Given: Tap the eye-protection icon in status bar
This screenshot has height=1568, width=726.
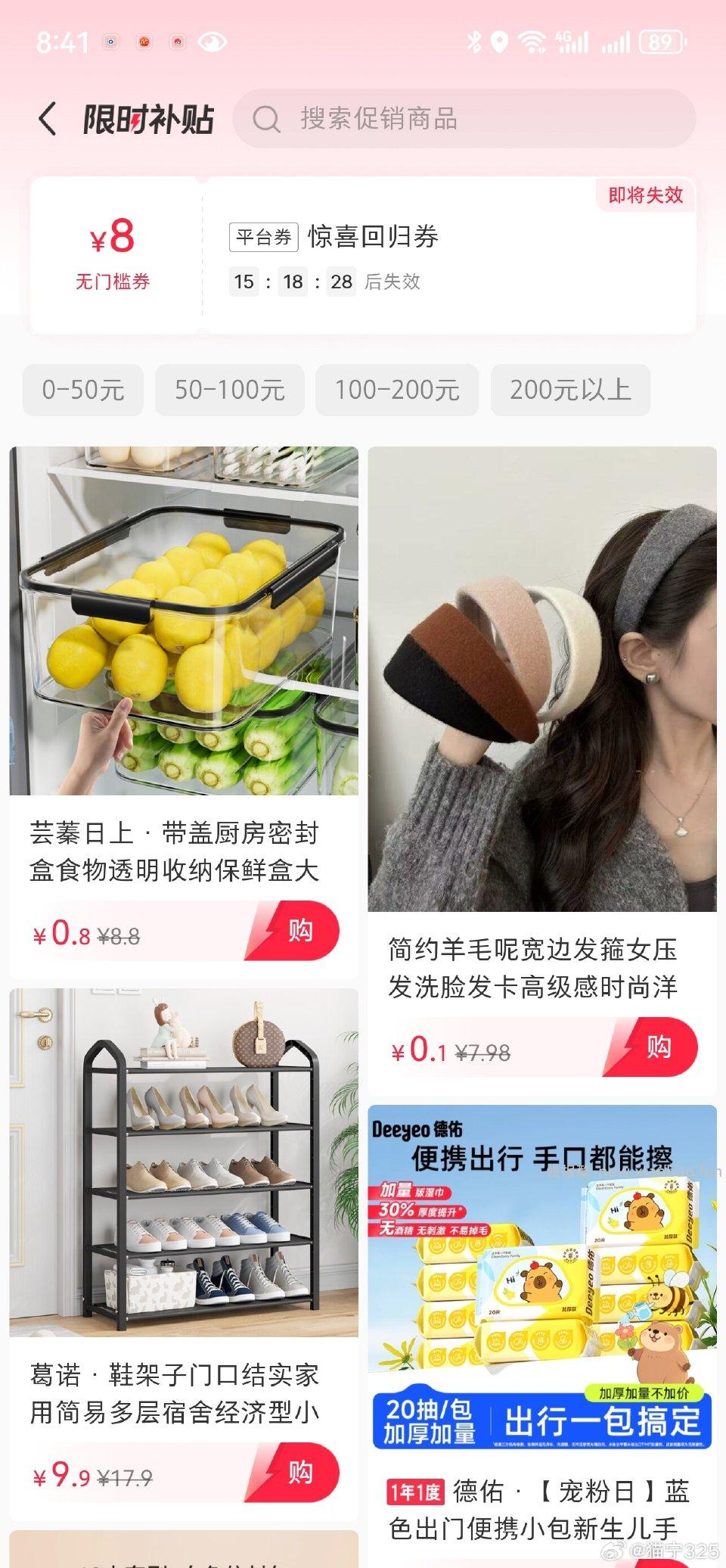Looking at the screenshot, I should point(213,43).
